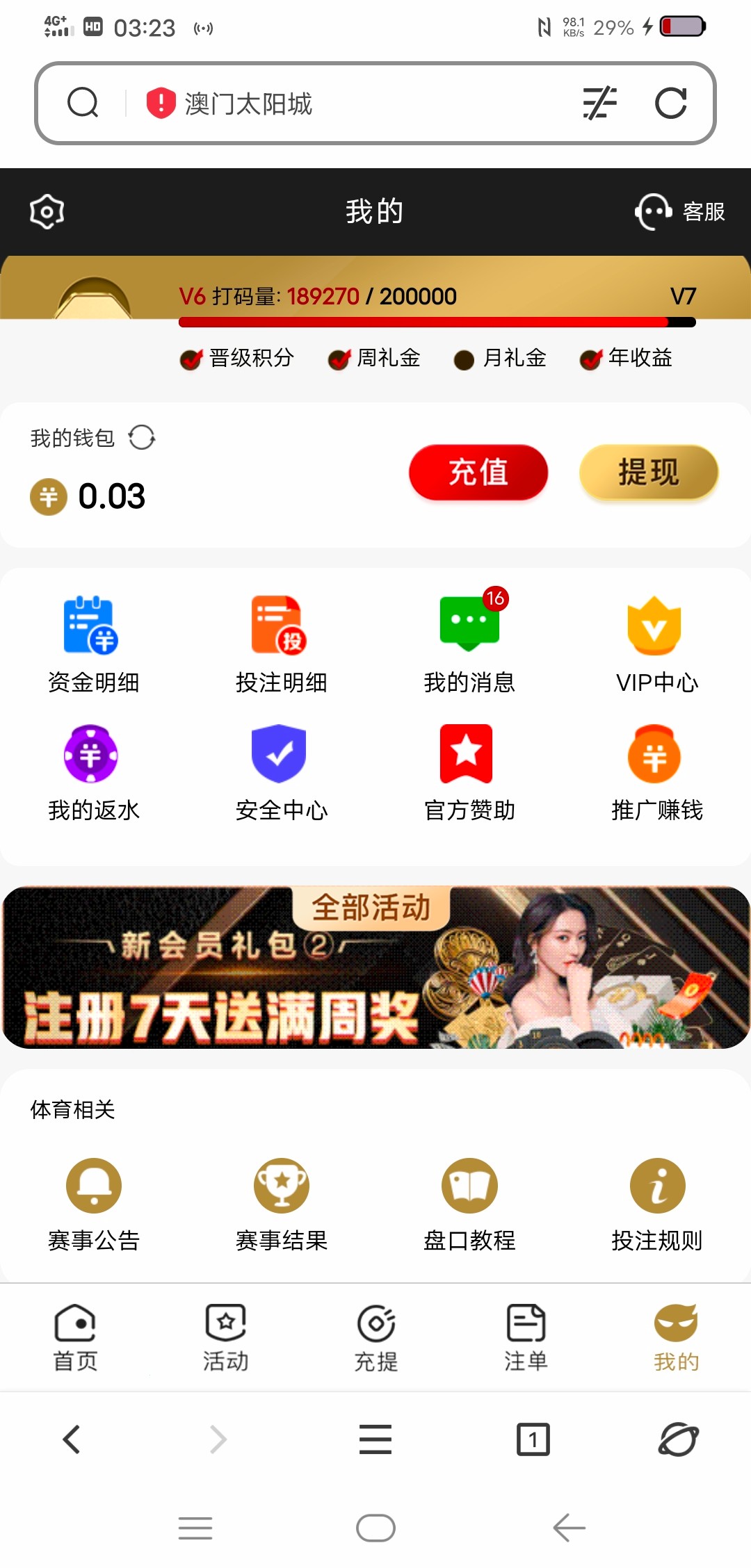Screen dimensions: 751x1568
Task: Open the 全部活动 promotion banner
Action: (375, 967)
